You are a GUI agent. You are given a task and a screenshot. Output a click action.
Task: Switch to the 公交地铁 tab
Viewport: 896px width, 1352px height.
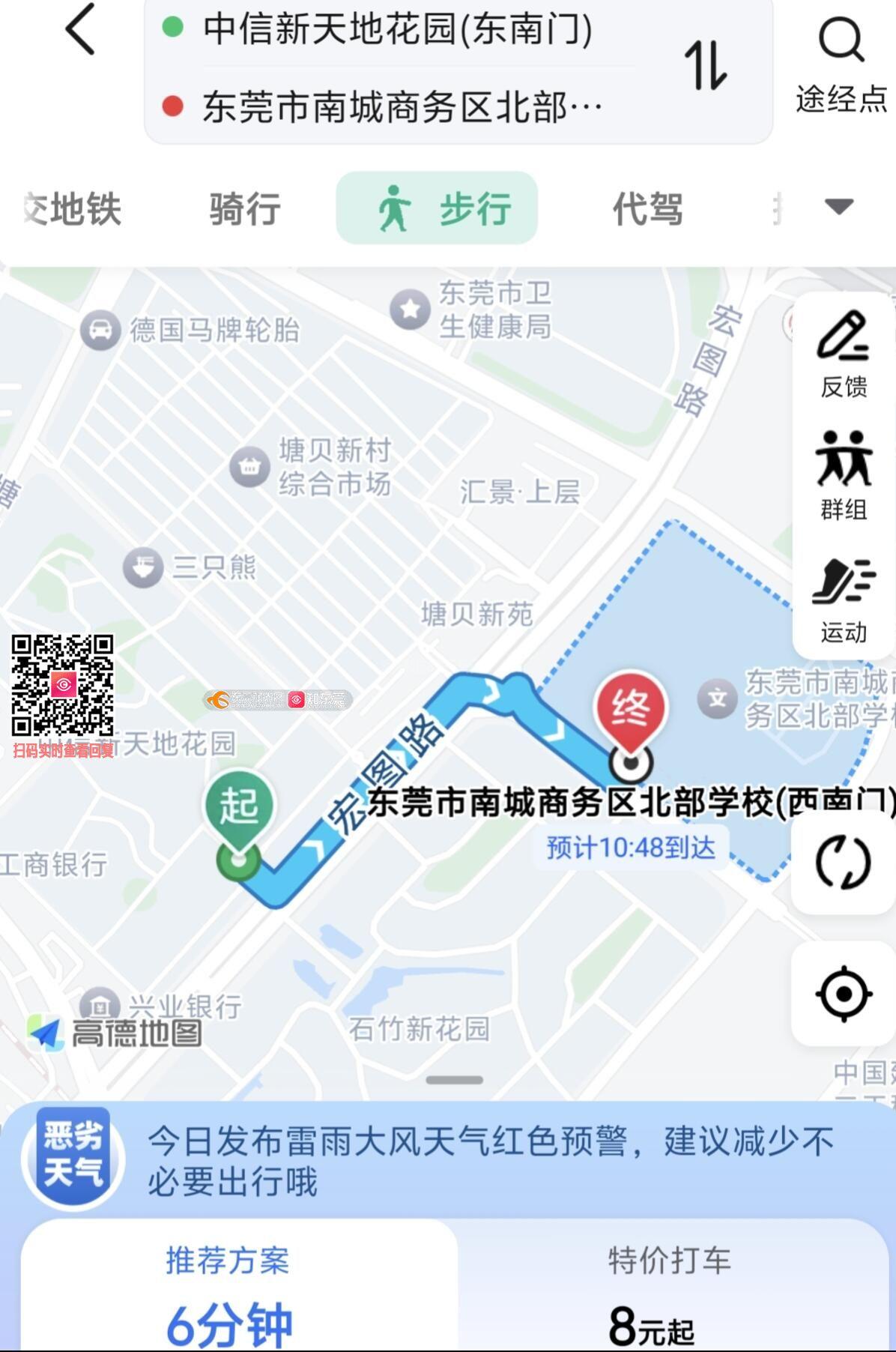point(71,208)
